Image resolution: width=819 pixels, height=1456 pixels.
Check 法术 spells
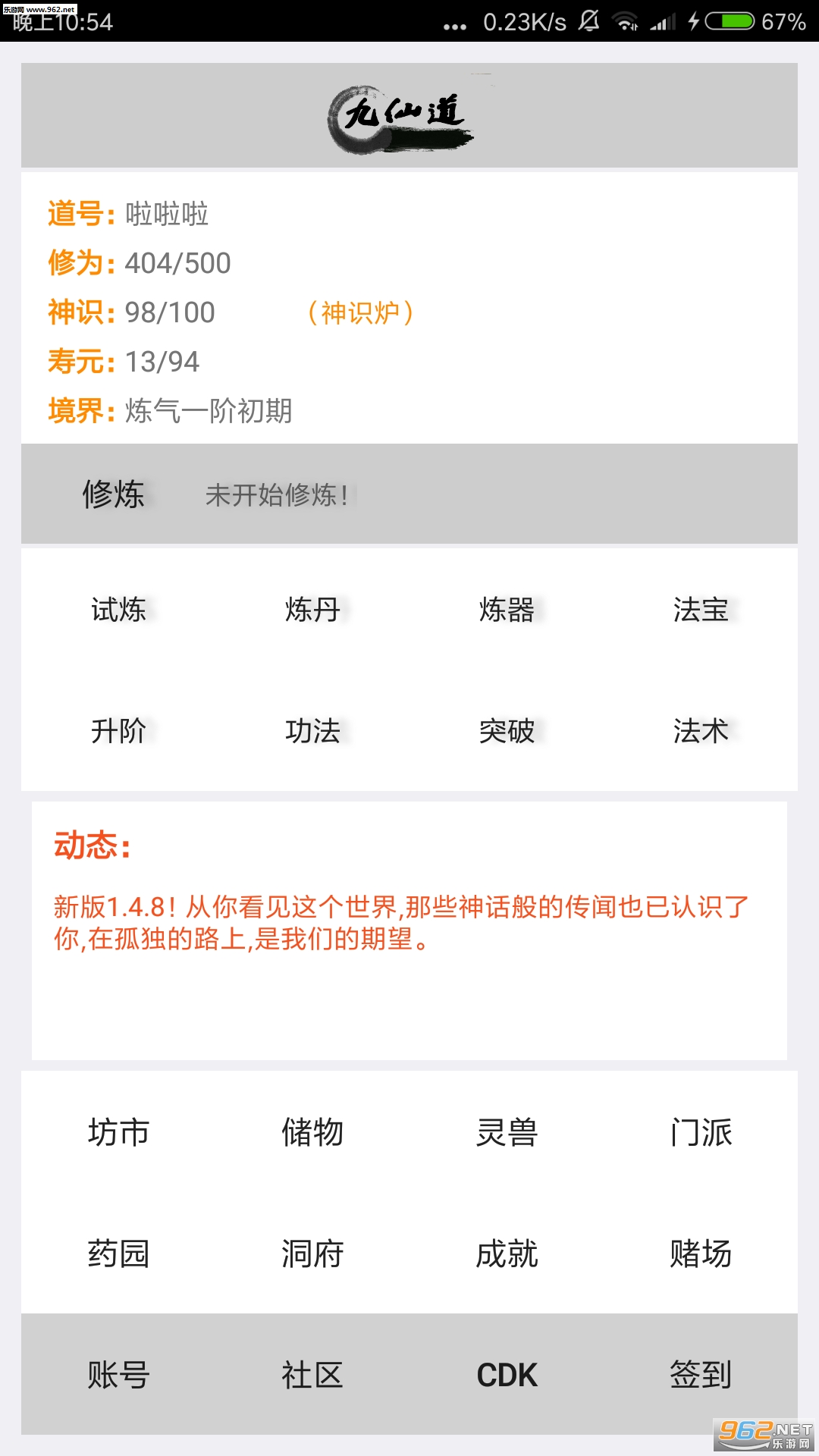[701, 731]
